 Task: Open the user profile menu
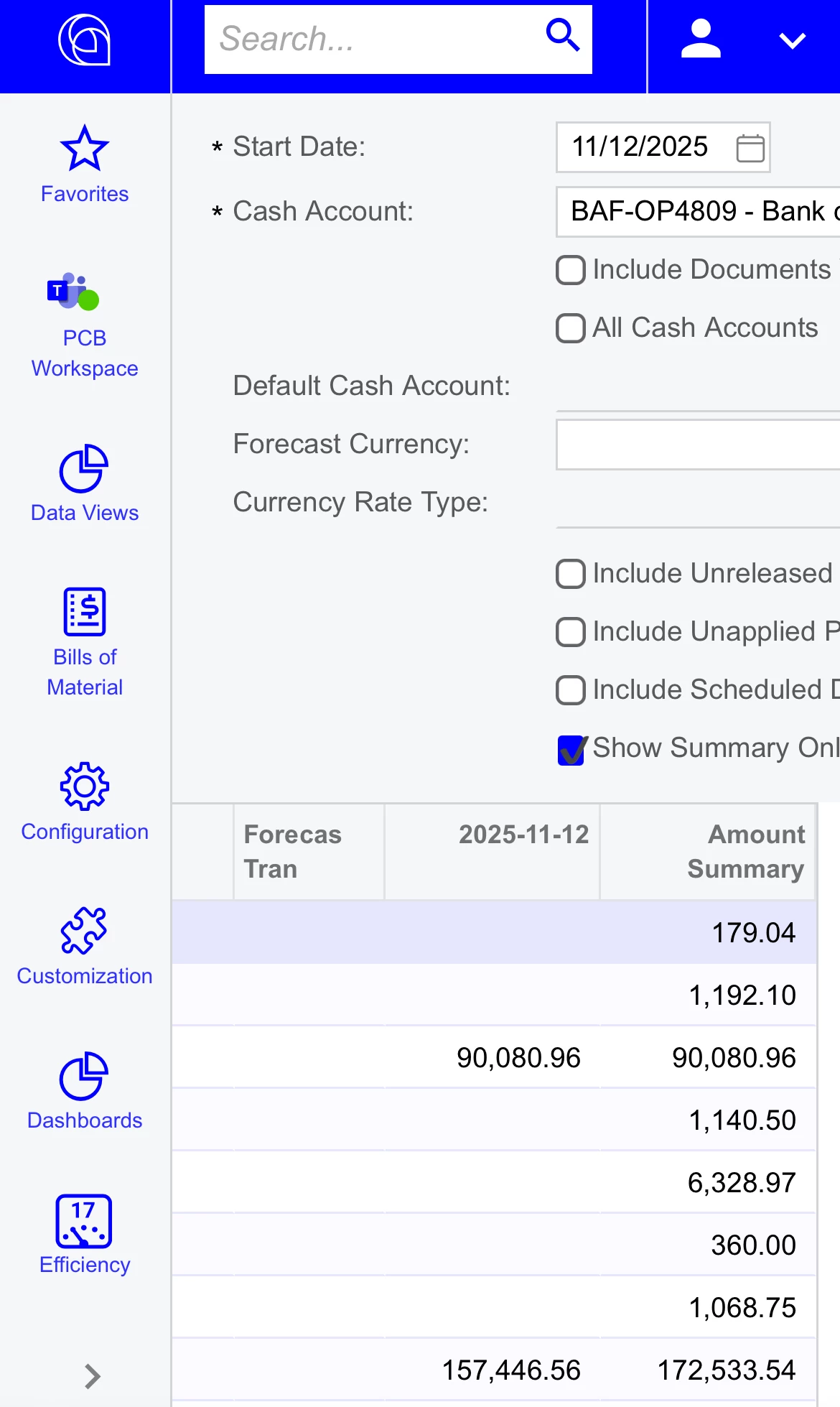(743, 40)
